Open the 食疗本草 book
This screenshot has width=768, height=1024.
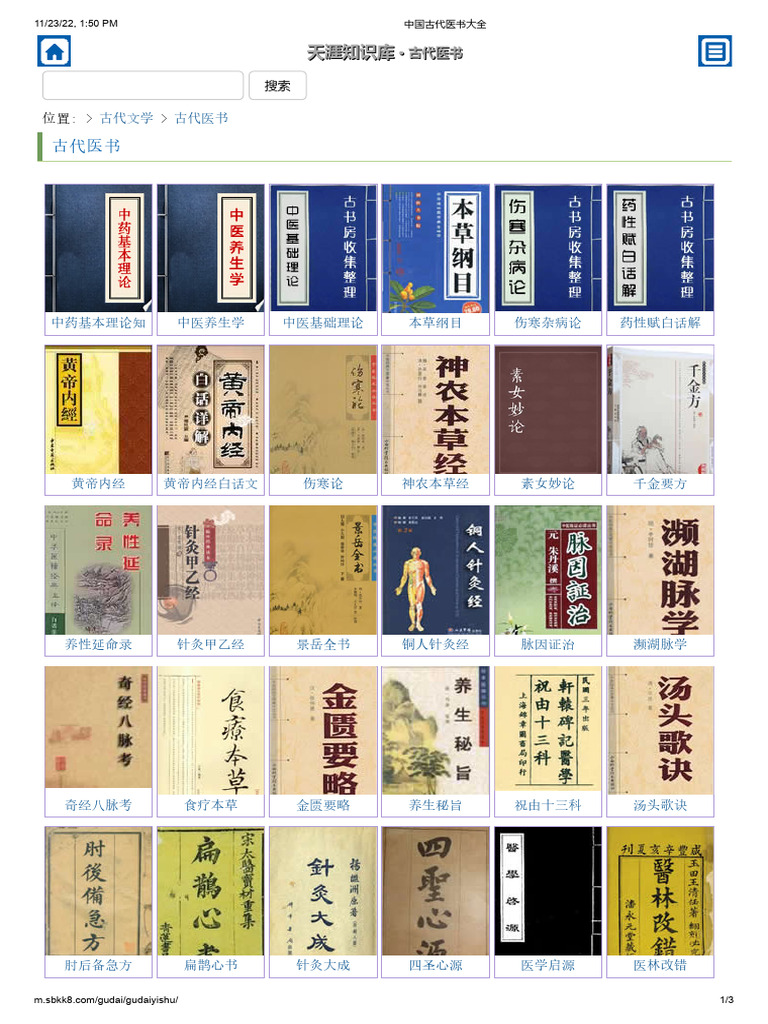pyautogui.click(x=211, y=741)
